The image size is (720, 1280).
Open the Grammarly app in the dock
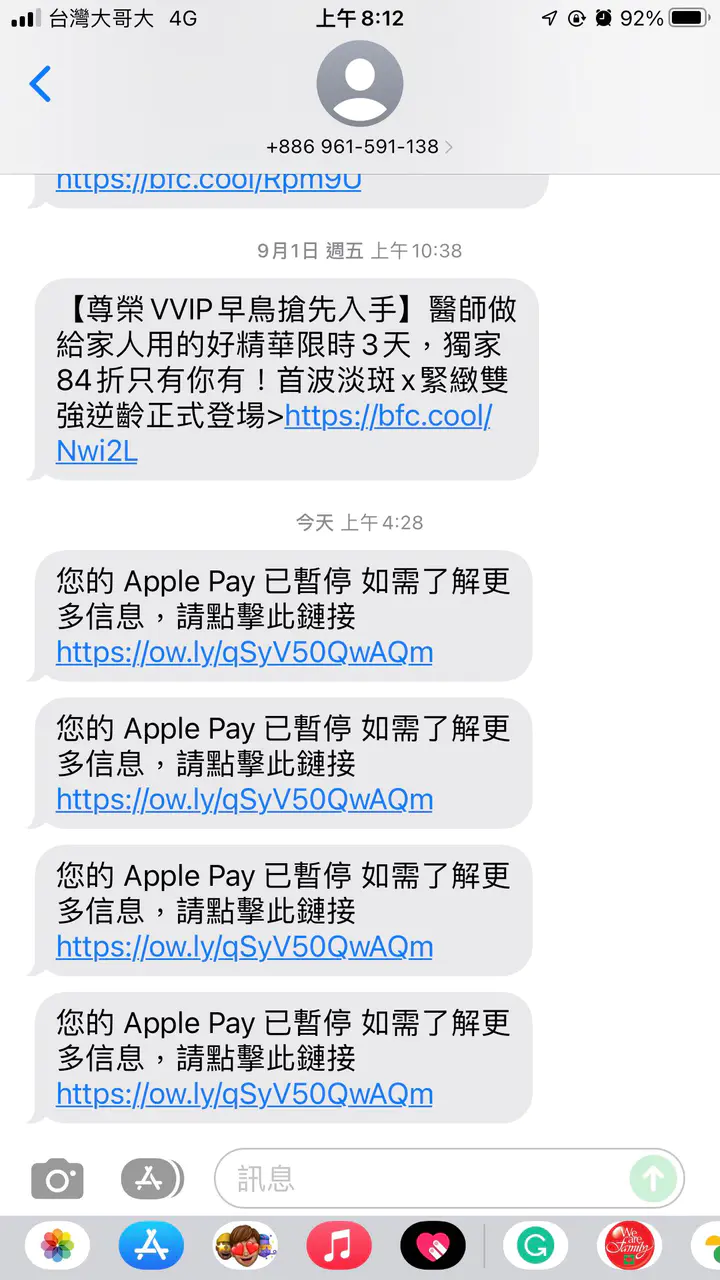coord(536,1246)
